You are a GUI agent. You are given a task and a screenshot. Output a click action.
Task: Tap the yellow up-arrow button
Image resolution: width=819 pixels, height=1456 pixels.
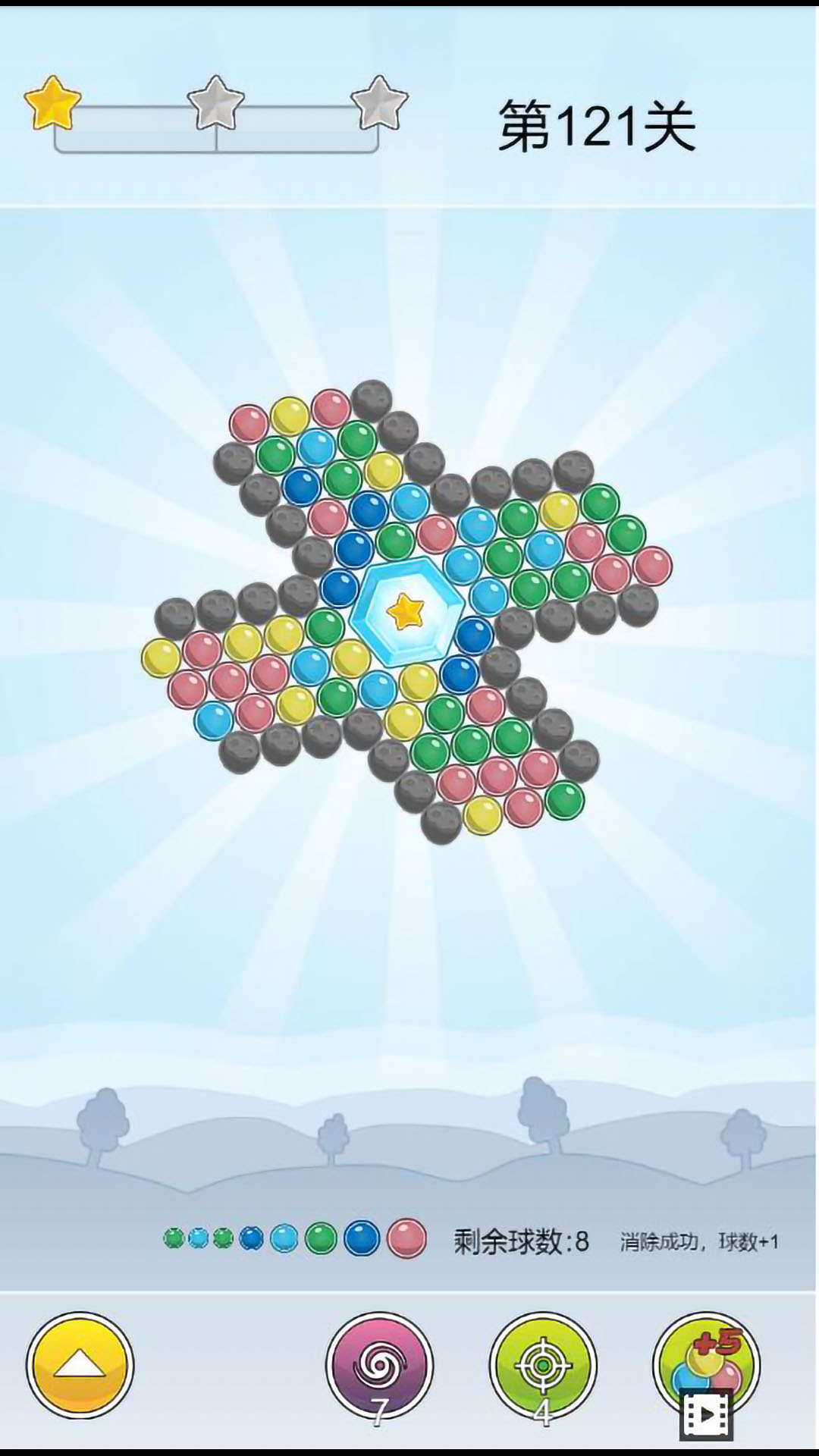coord(80,1365)
